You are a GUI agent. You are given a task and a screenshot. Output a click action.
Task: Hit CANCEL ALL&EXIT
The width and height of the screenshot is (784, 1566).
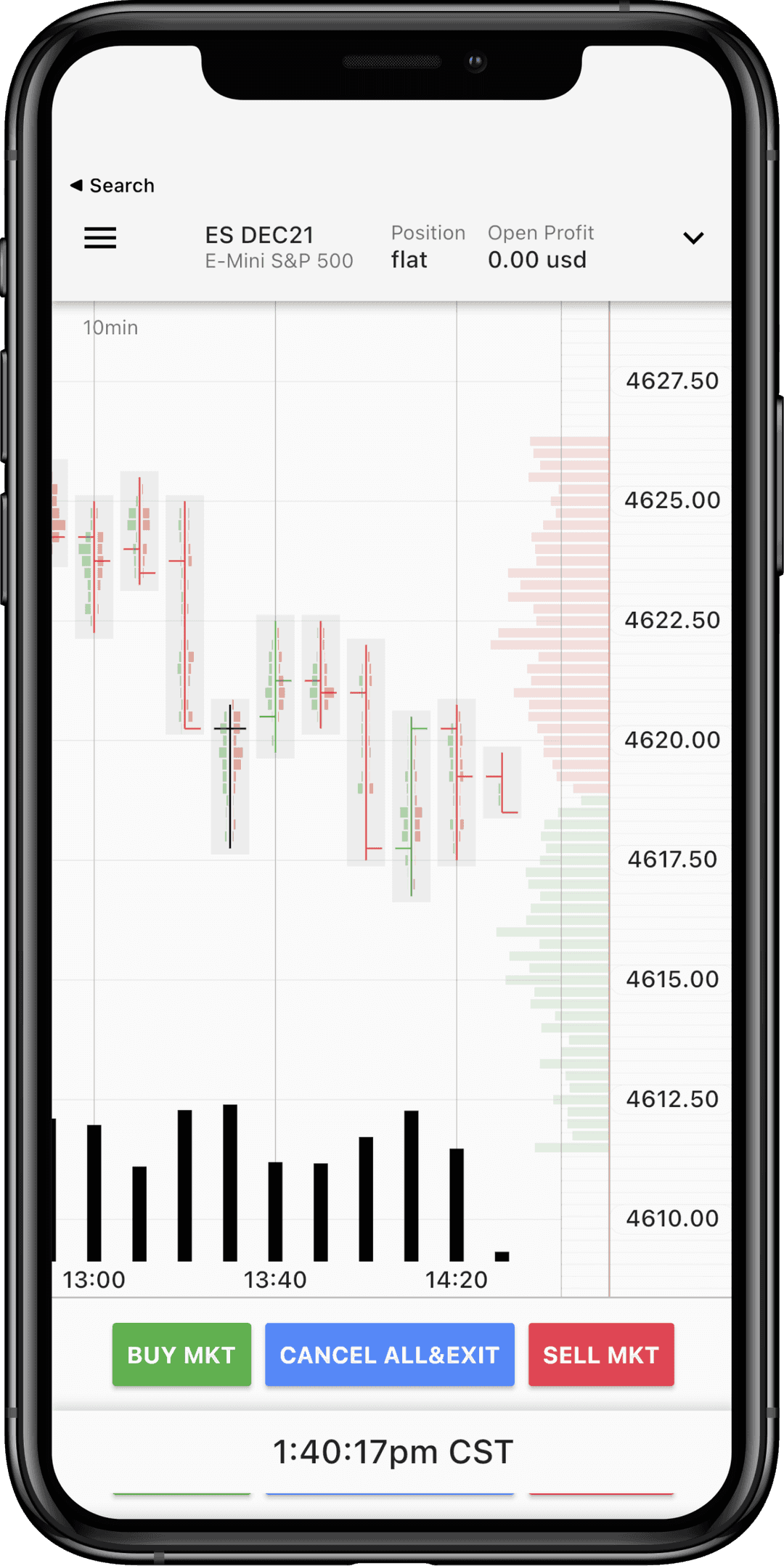(x=390, y=1355)
